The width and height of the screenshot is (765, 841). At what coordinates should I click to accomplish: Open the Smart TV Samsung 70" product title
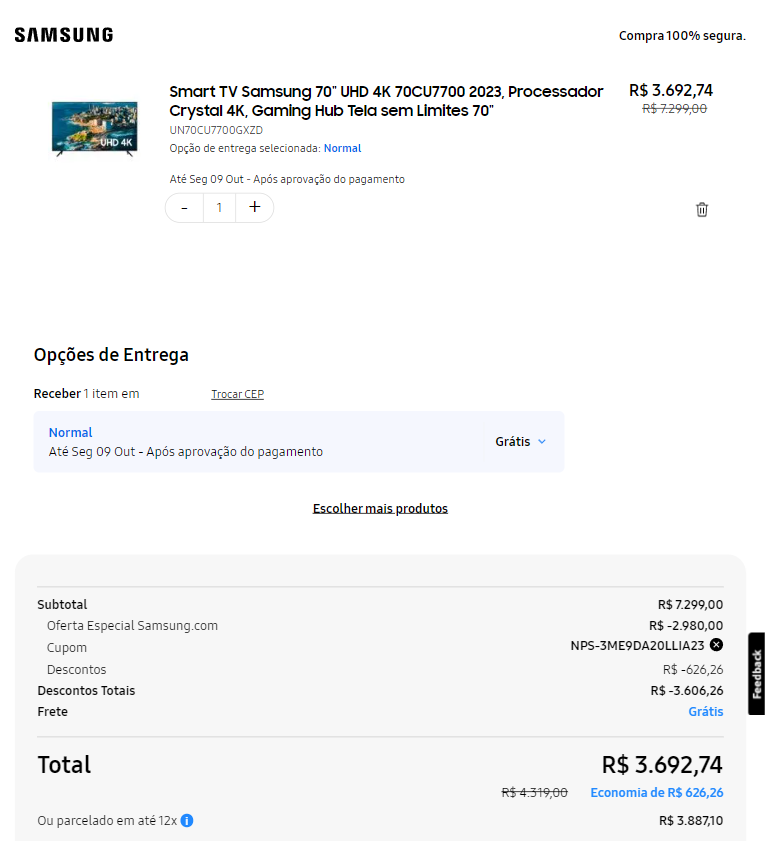(x=388, y=100)
